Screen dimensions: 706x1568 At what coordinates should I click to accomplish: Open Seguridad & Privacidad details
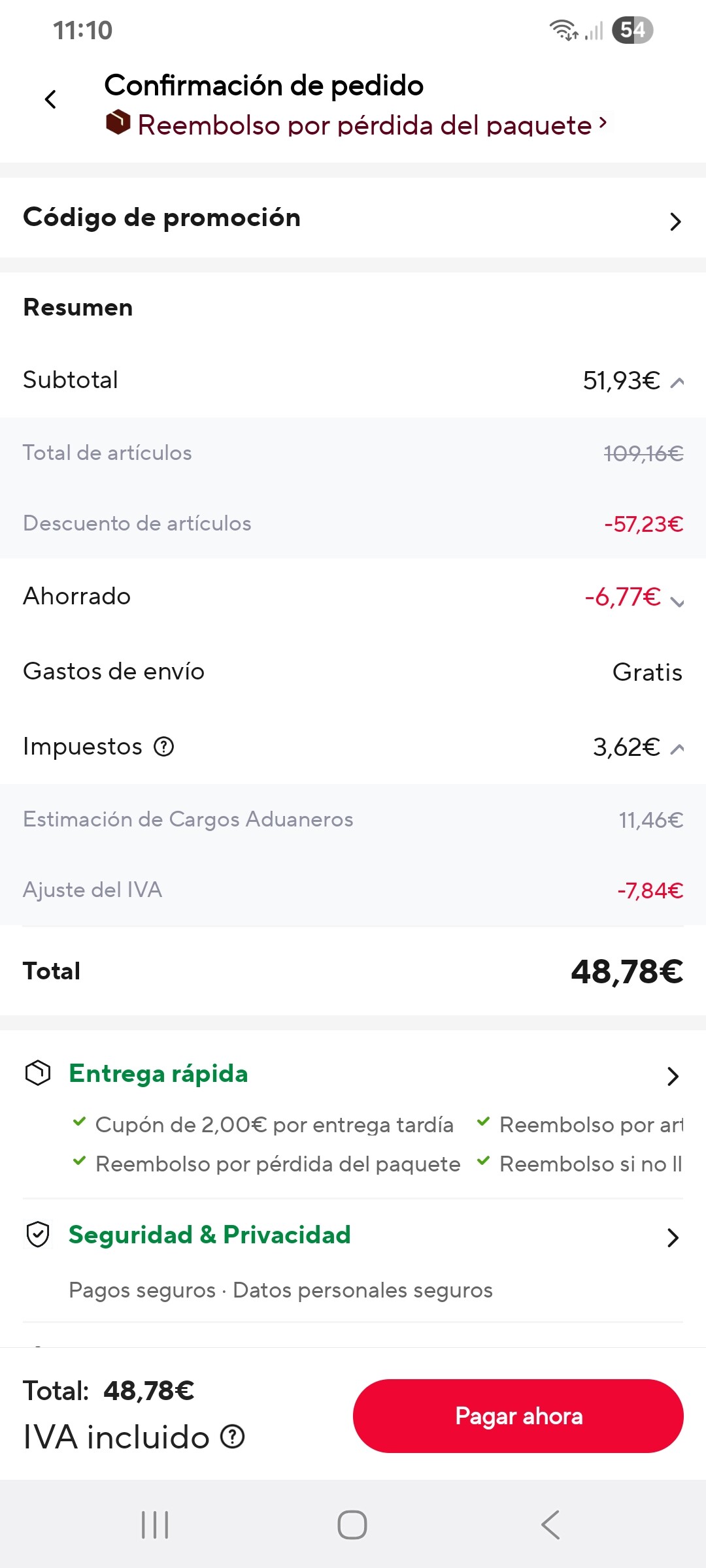(x=353, y=1237)
